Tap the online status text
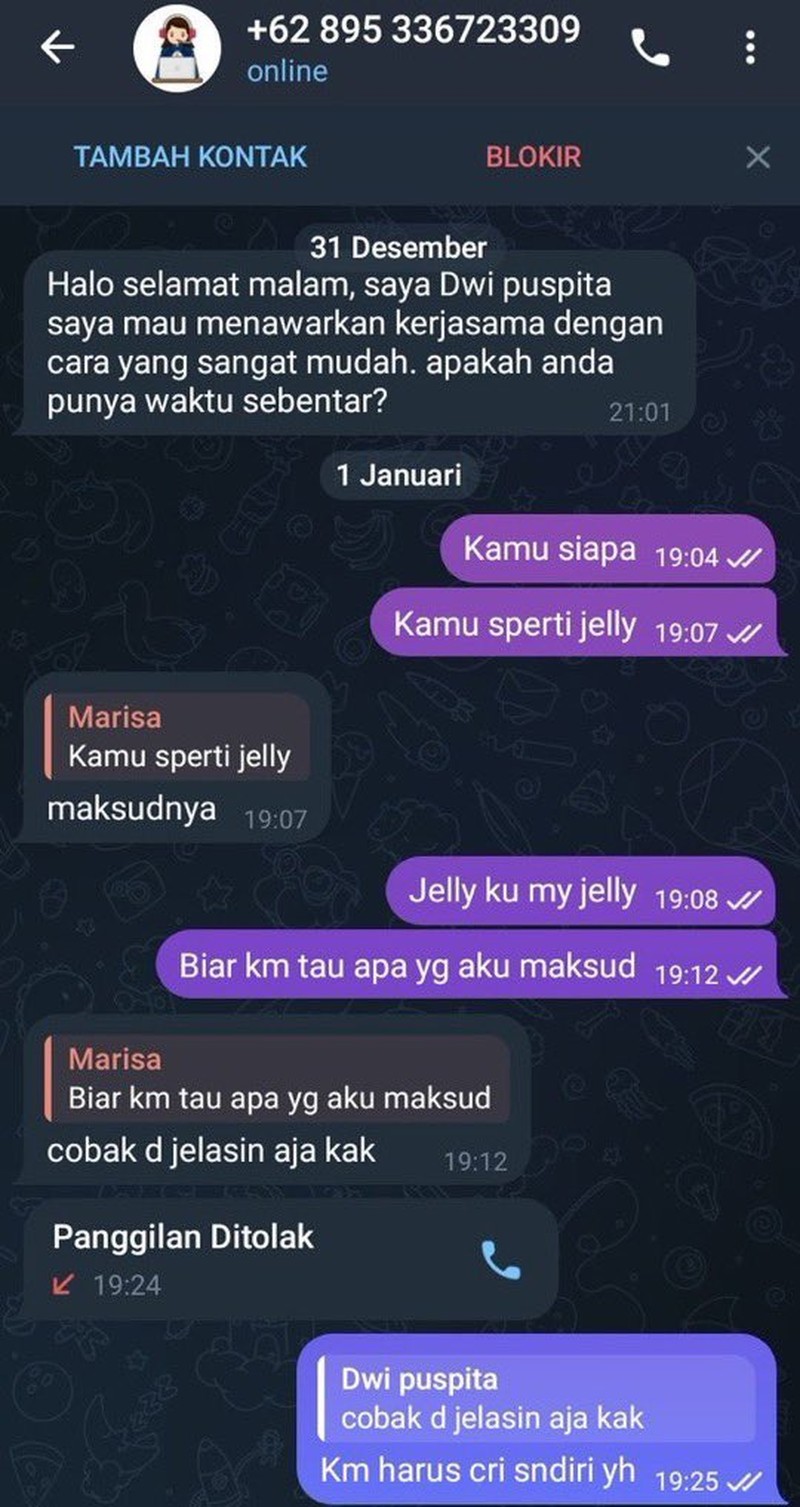The height and width of the screenshot is (1507, 800). (x=287, y=71)
